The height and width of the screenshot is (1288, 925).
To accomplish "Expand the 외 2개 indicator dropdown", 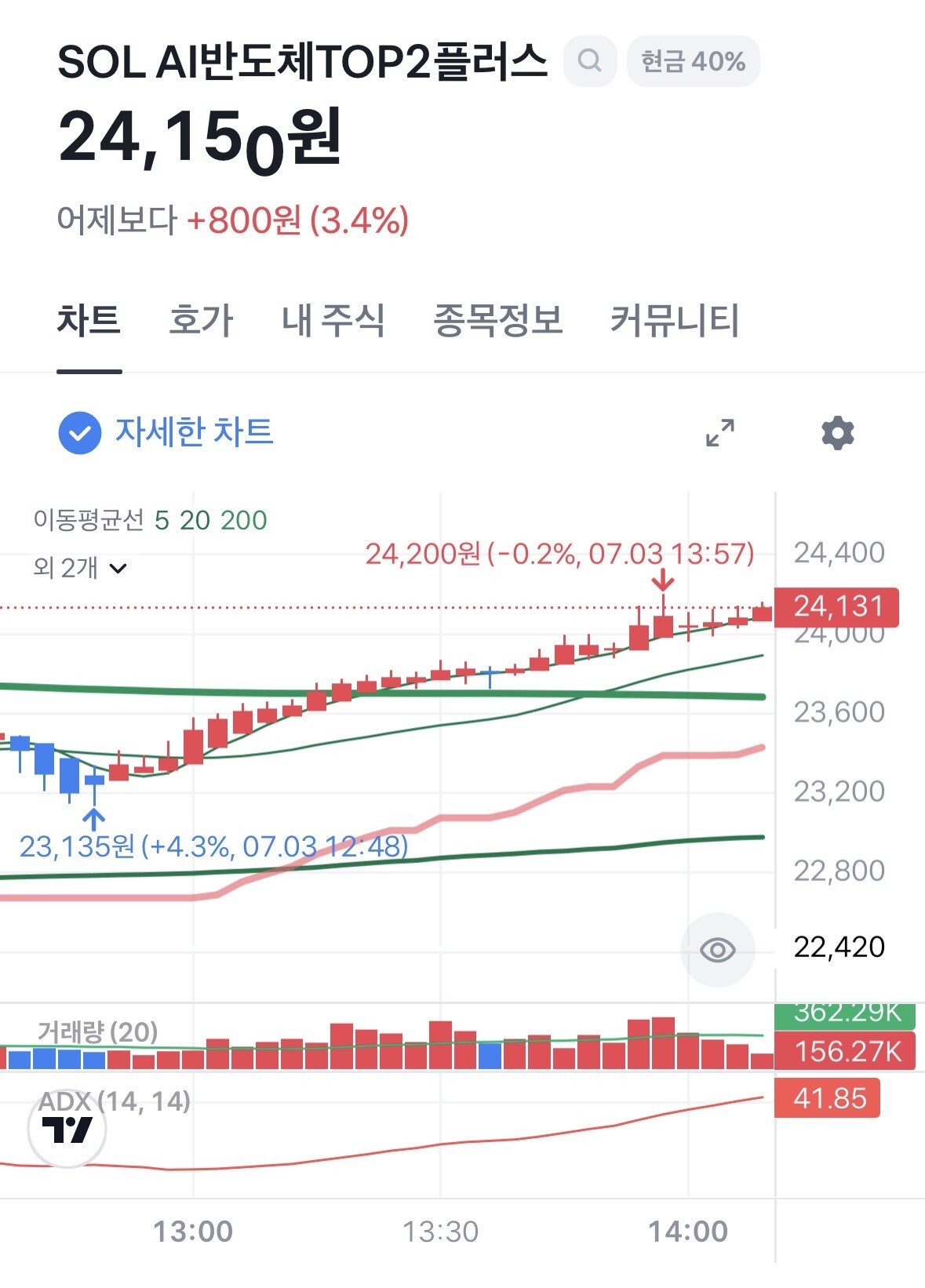I will [x=79, y=567].
